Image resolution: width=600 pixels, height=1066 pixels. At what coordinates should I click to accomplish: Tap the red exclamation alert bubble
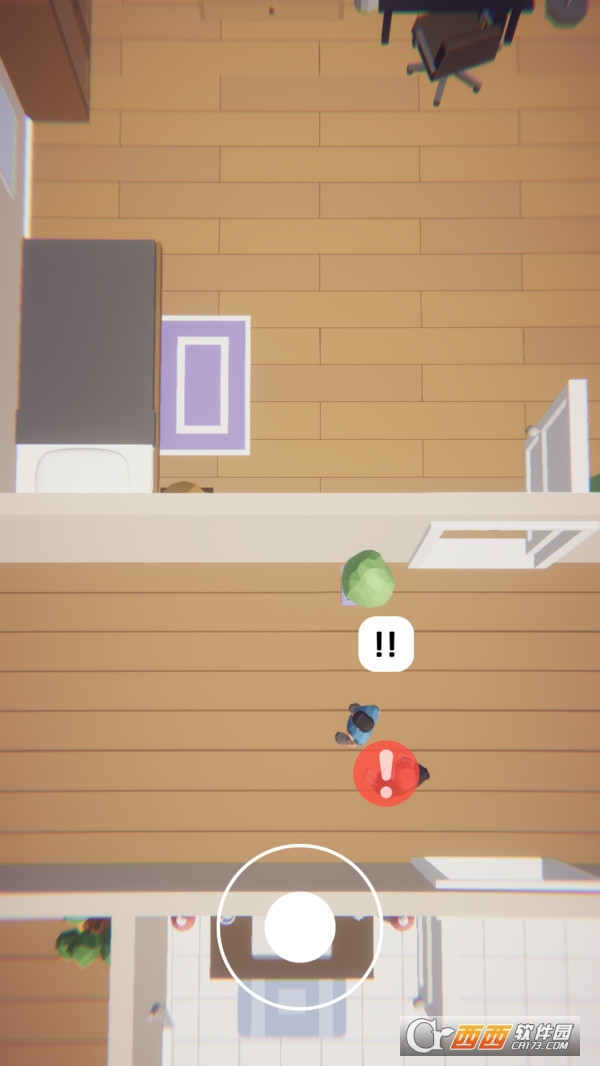[x=386, y=773]
